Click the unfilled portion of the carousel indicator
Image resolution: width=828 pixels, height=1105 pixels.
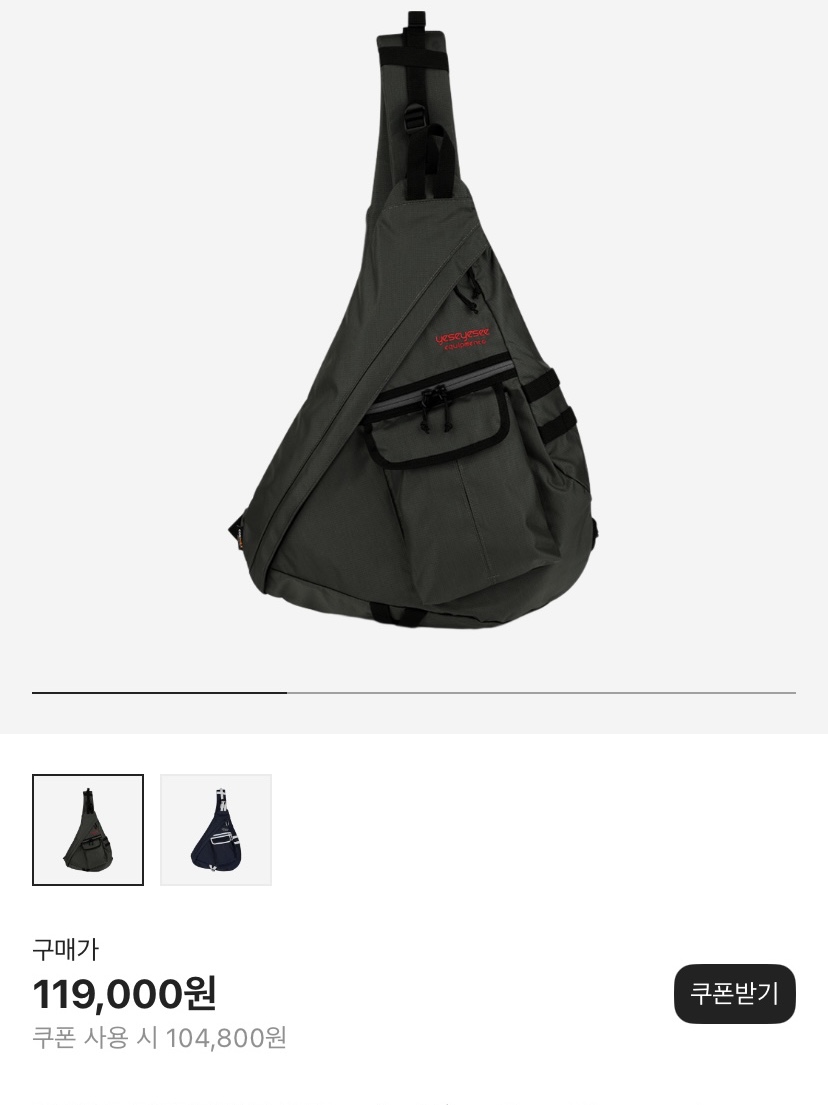(x=540, y=690)
